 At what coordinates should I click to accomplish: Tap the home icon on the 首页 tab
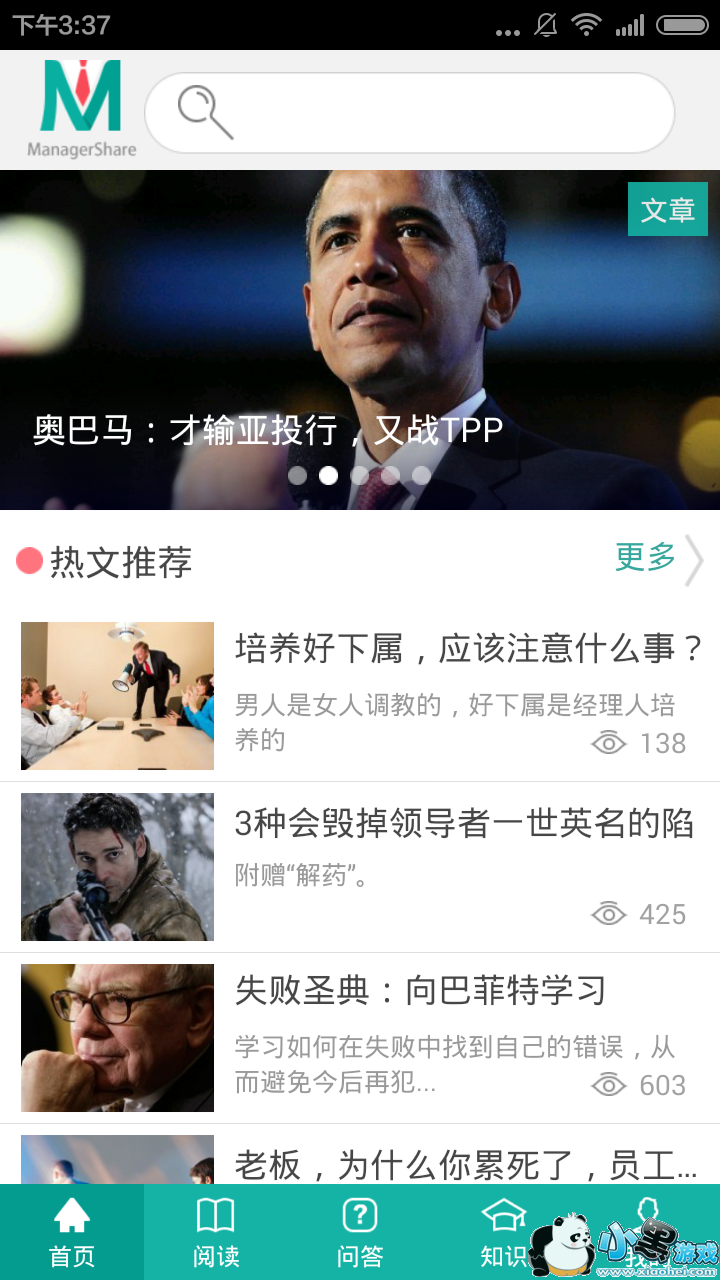point(70,1215)
